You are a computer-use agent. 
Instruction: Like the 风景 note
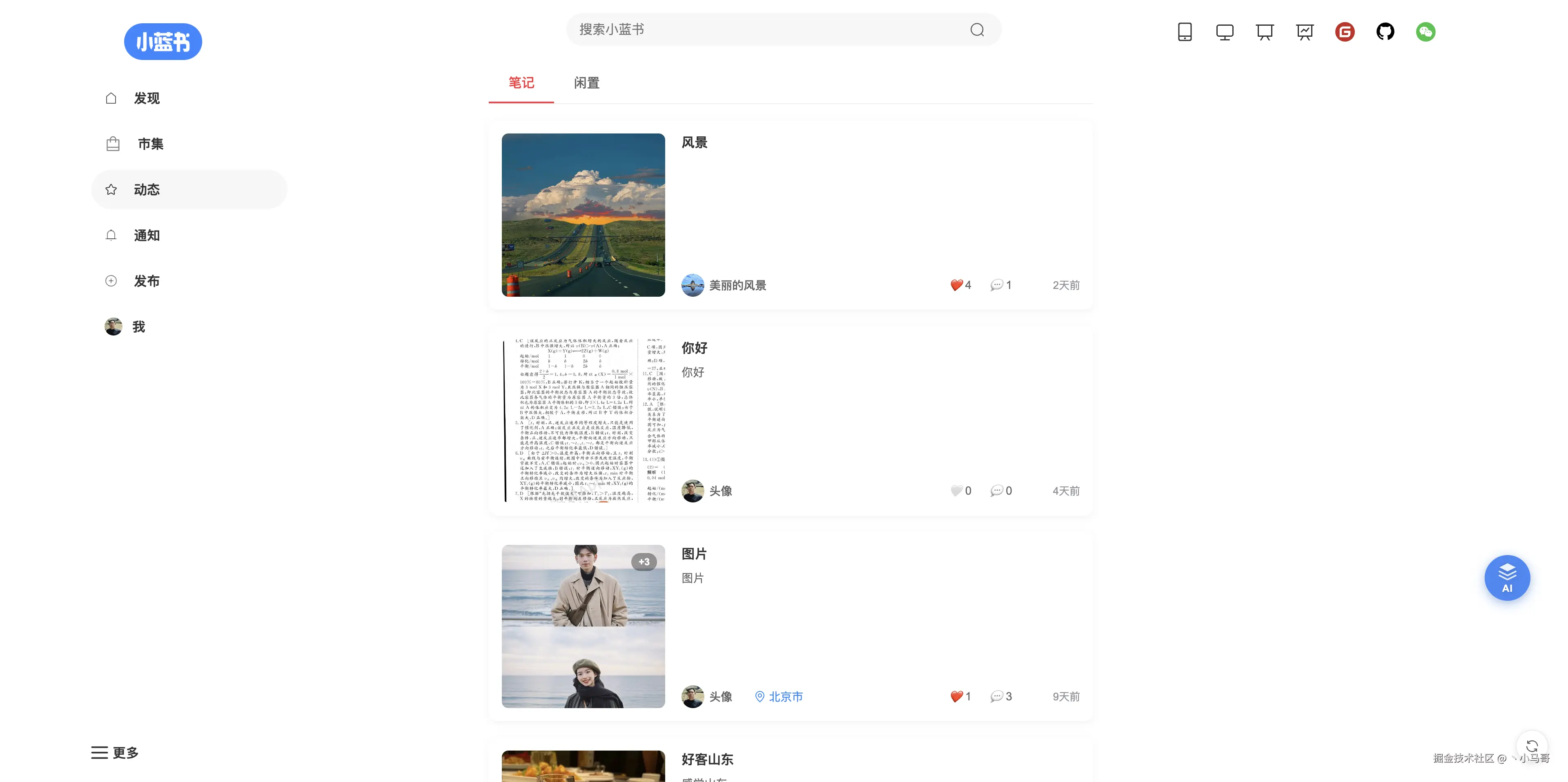click(x=956, y=285)
